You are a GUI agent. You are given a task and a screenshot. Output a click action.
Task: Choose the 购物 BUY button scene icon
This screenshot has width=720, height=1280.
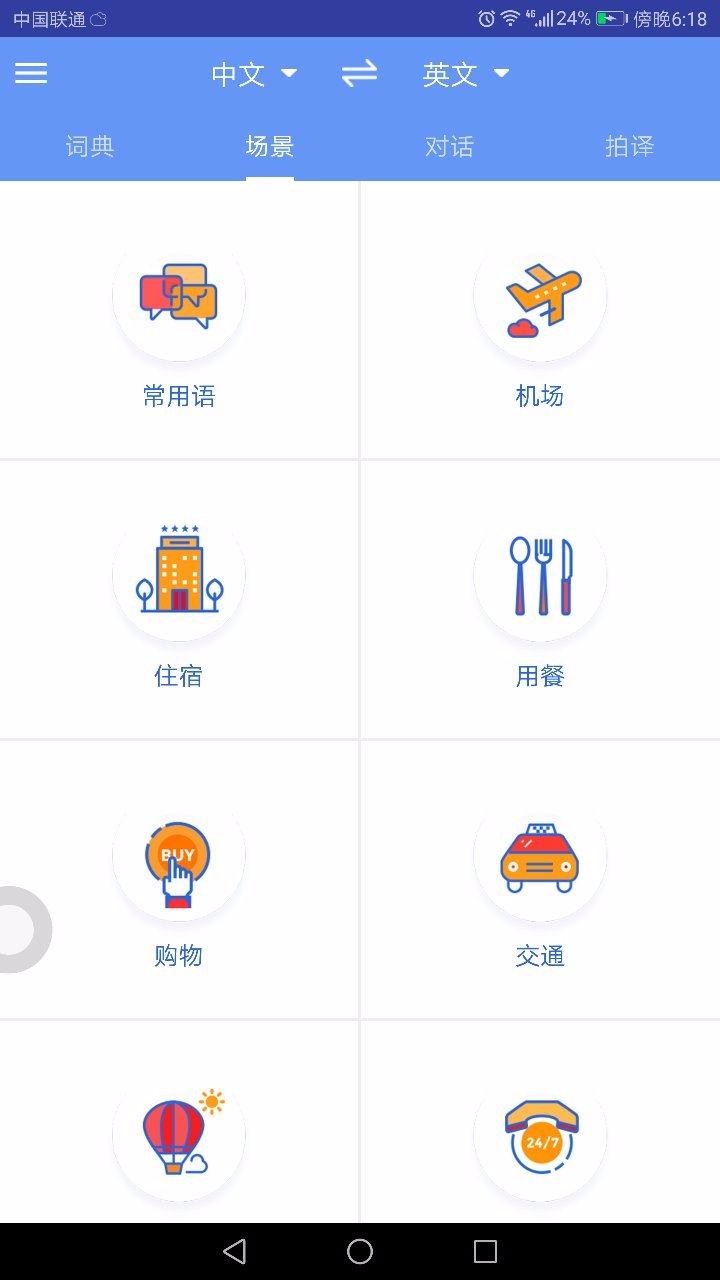pyautogui.click(x=178, y=856)
